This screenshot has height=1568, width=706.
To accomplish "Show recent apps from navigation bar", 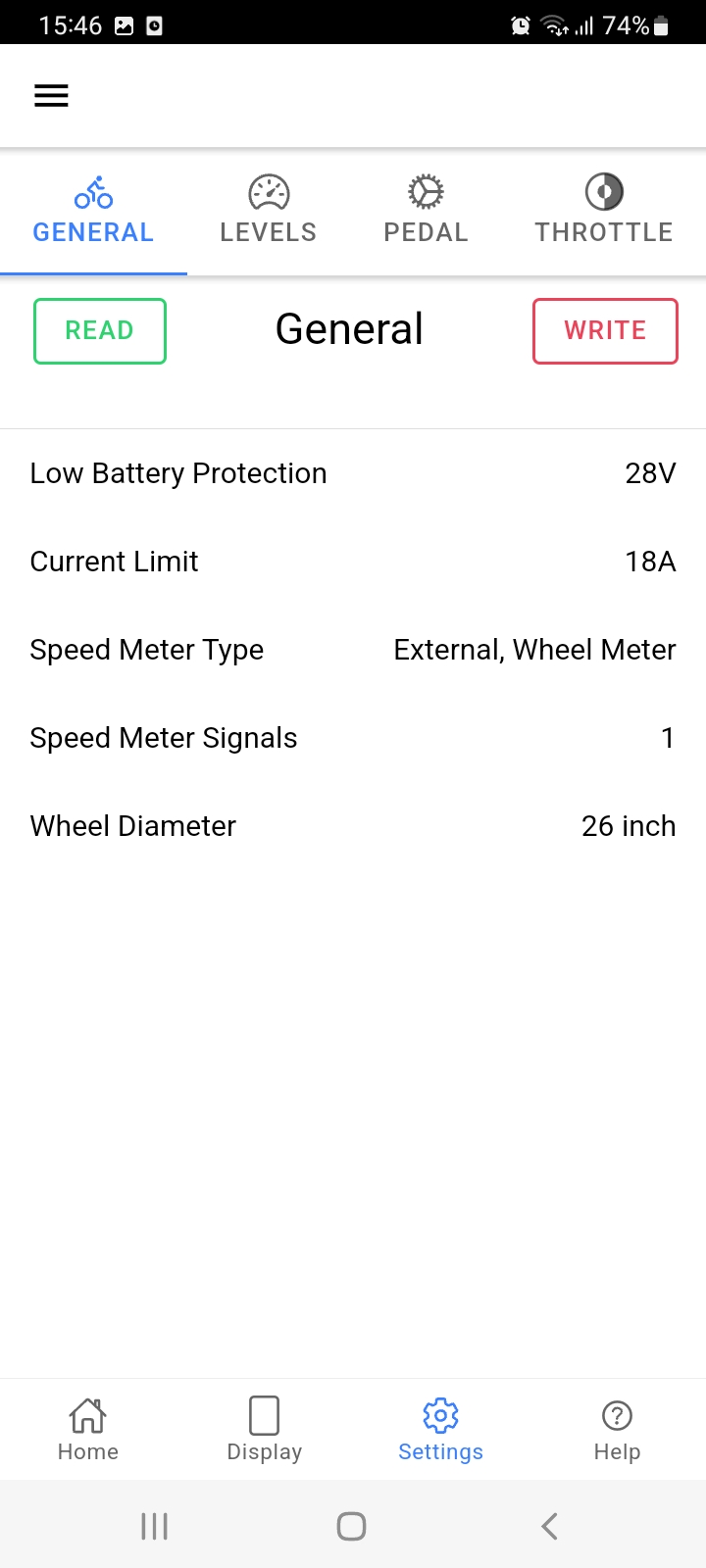I will (x=155, y=1526).
